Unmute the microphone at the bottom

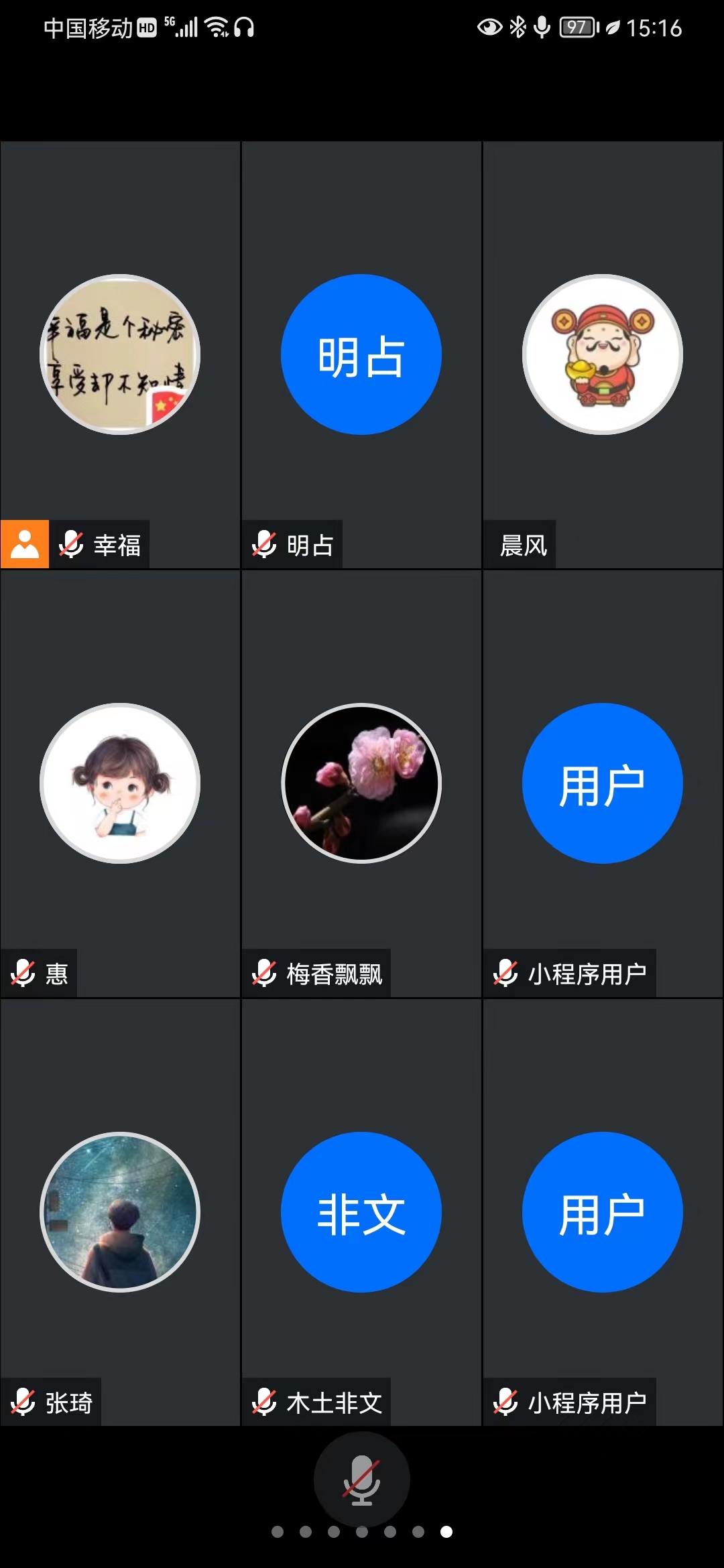pos(361,1480)
